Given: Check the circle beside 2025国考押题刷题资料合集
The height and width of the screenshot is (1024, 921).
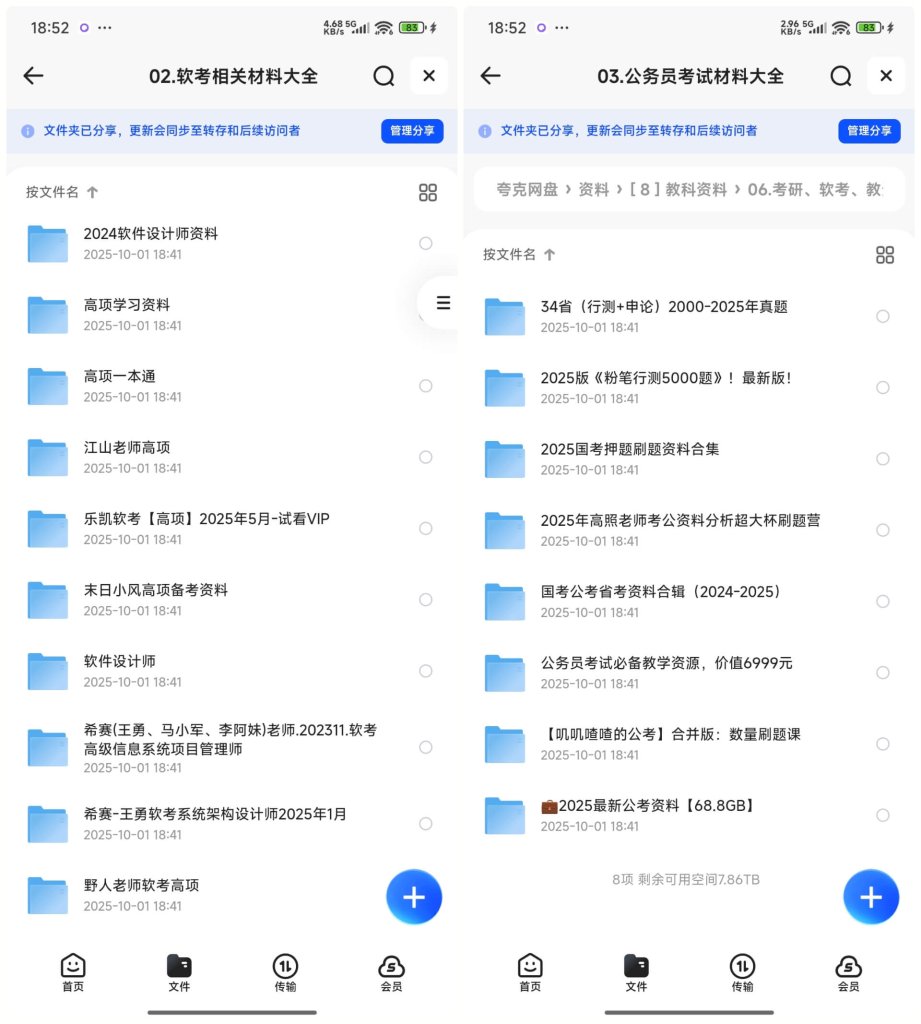Looking at the screenshot, I should click(x=882, y=458).
